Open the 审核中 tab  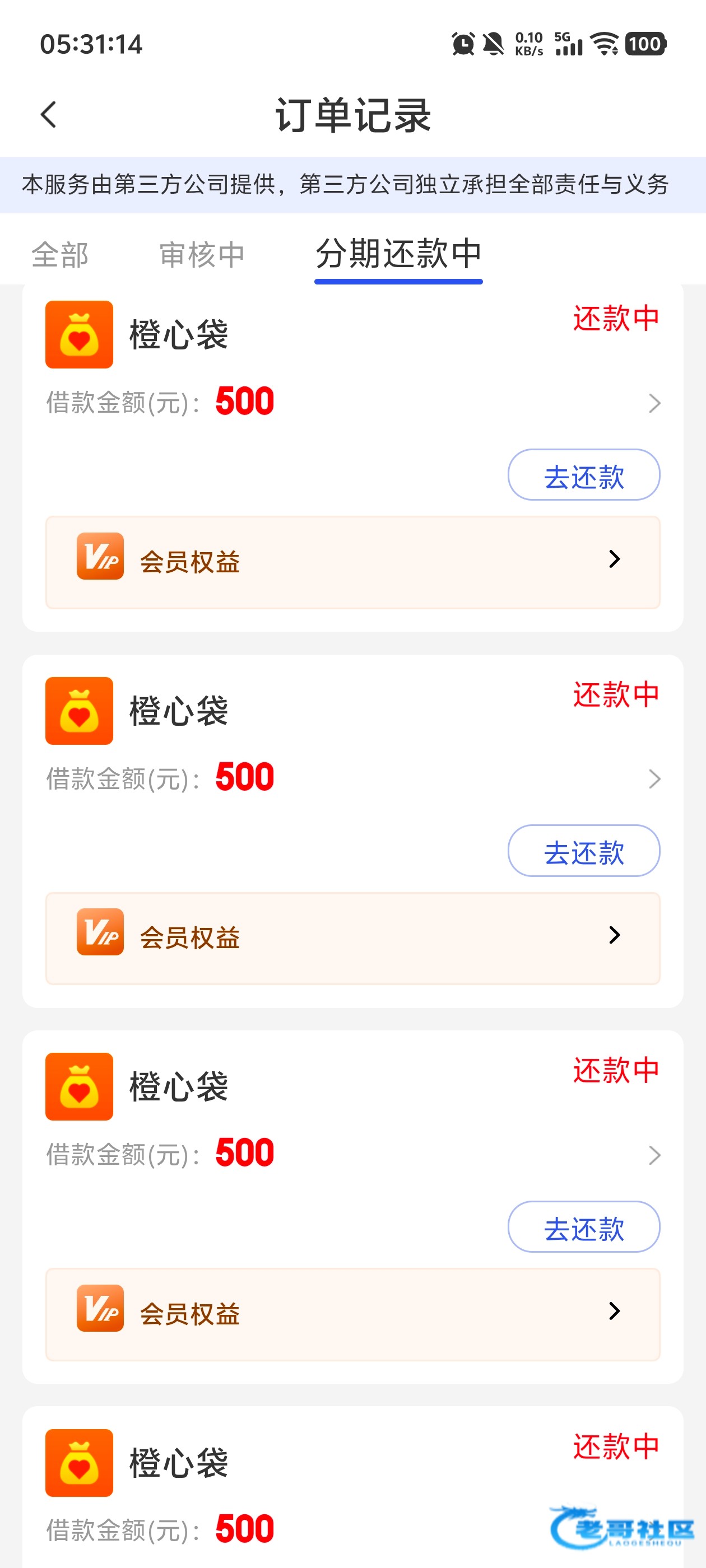click(x=202, y=254)
